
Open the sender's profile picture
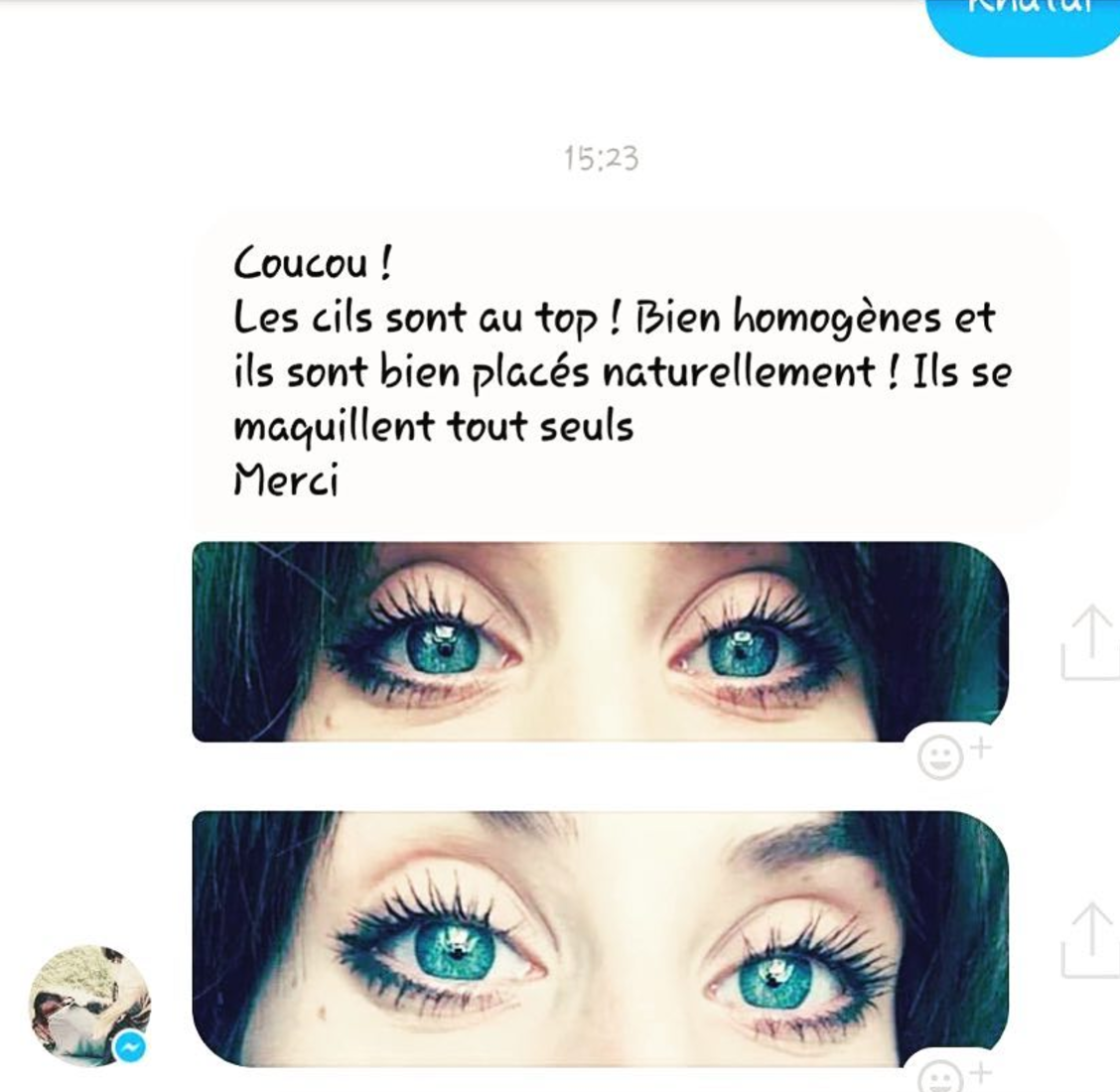[89, 1005]
